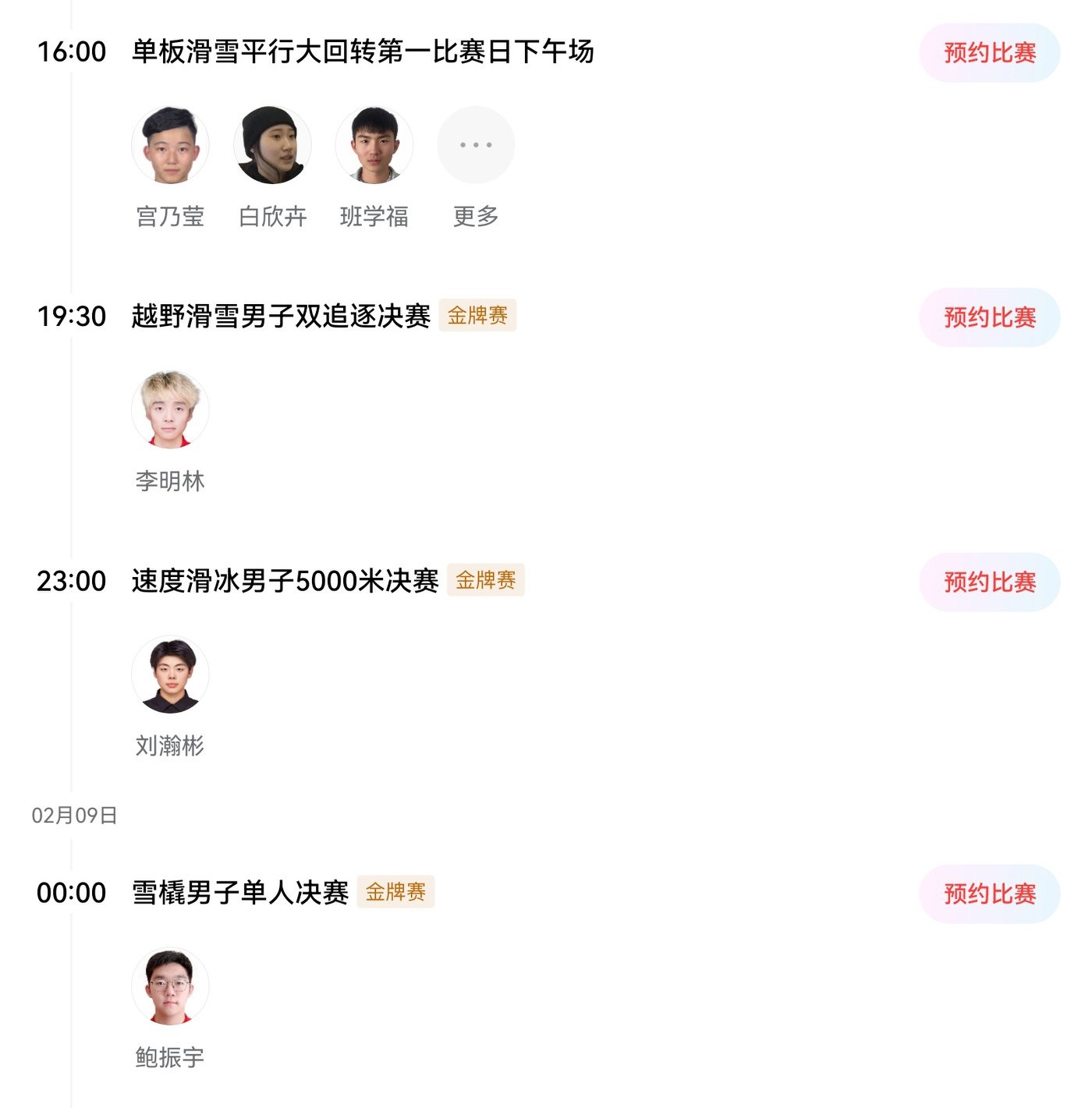Open athlete 宫乃莹's profile
Image resolution: width=1092 pixels, height=1108 pixels.
170,145
